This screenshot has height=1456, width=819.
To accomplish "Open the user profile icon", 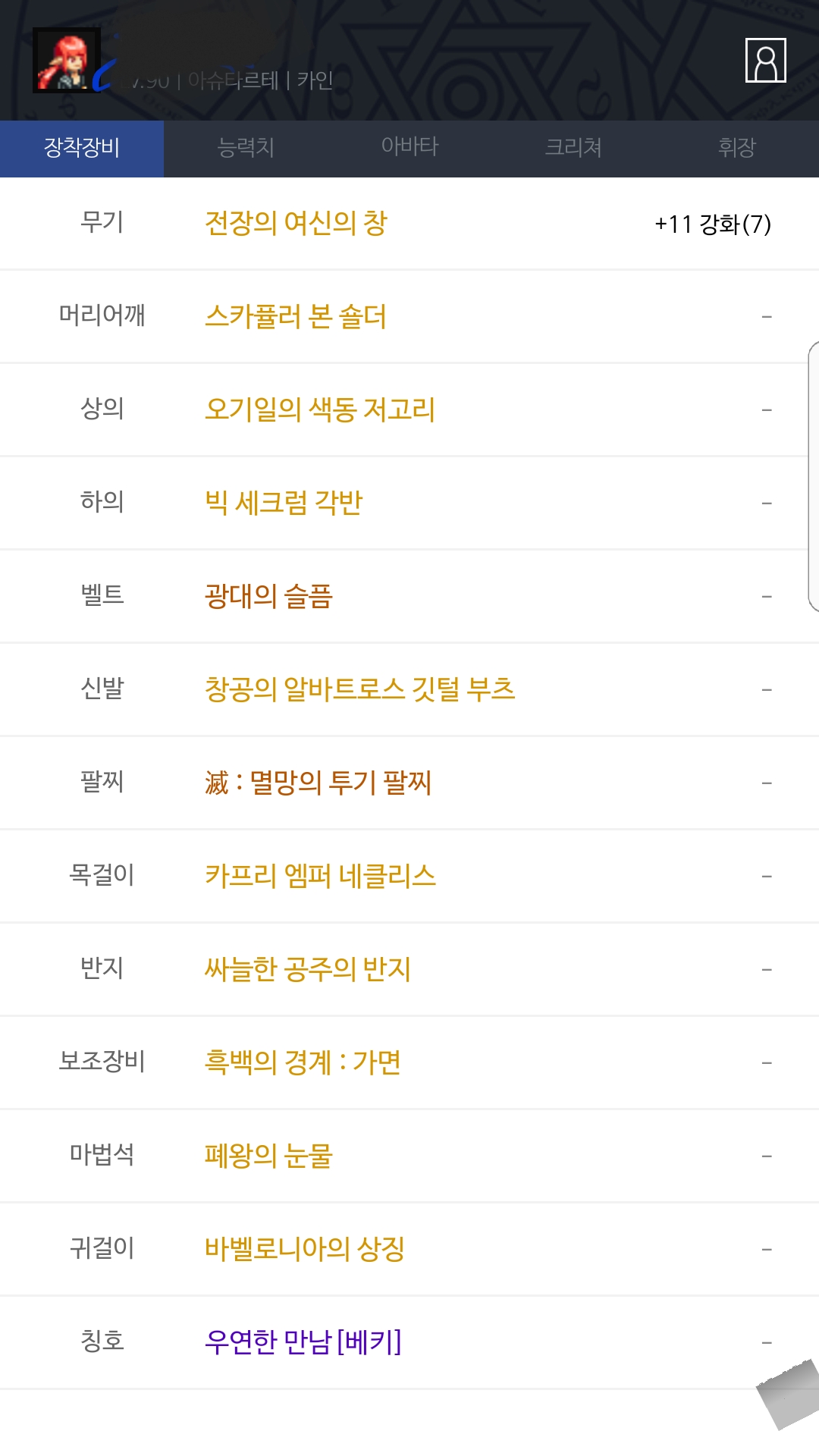I will point(765,60).
